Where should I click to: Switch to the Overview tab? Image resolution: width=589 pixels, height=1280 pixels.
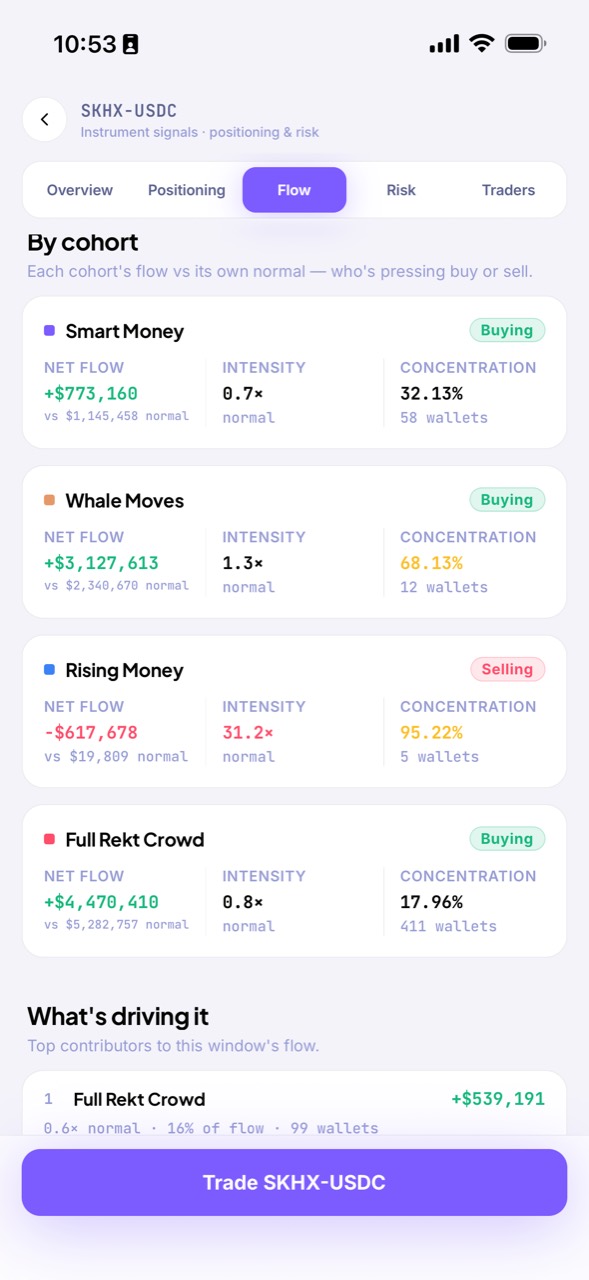[x=80, y=190]
